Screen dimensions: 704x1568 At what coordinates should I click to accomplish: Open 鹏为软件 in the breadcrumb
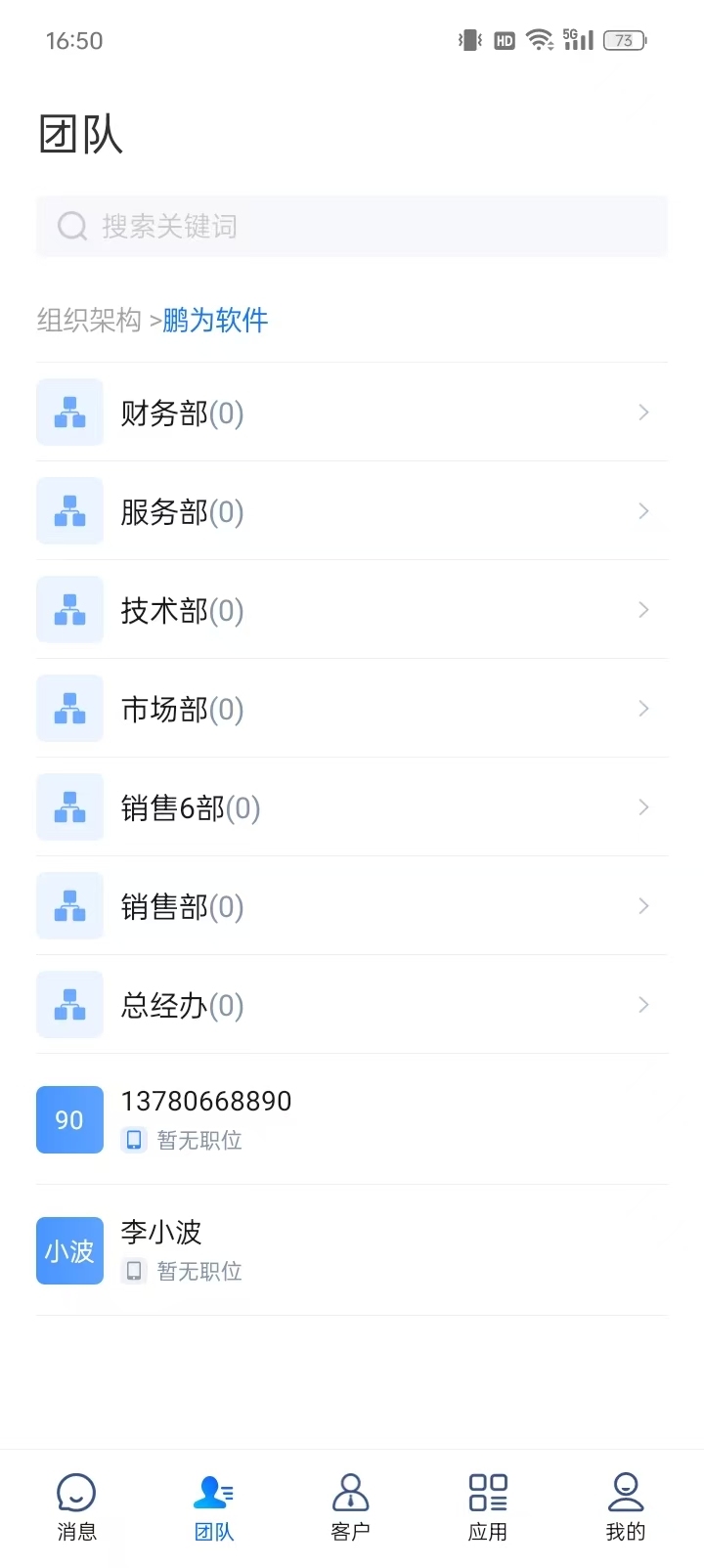coord(214,320)
